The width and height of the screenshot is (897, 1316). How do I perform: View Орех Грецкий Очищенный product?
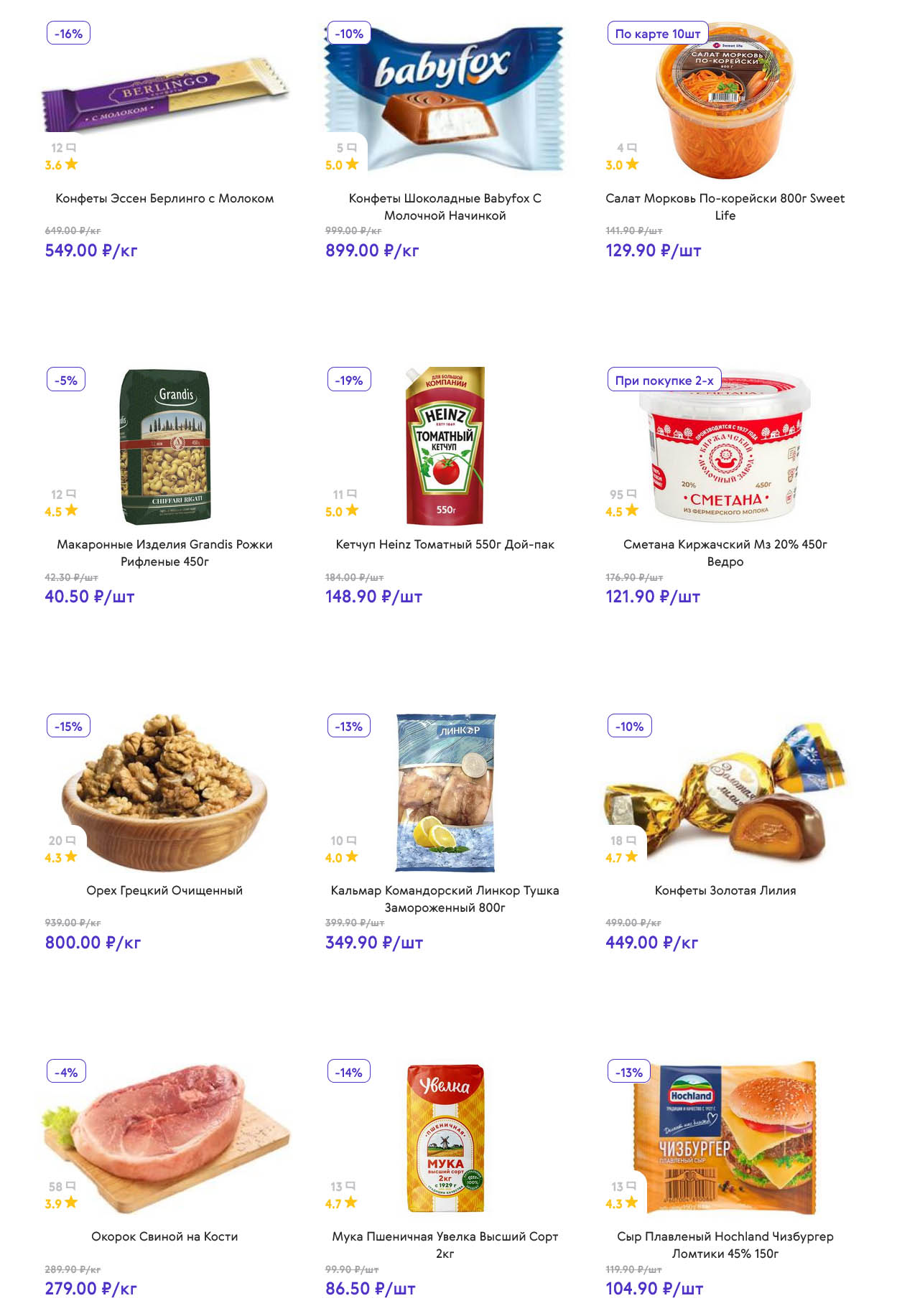tap(164, 890)
